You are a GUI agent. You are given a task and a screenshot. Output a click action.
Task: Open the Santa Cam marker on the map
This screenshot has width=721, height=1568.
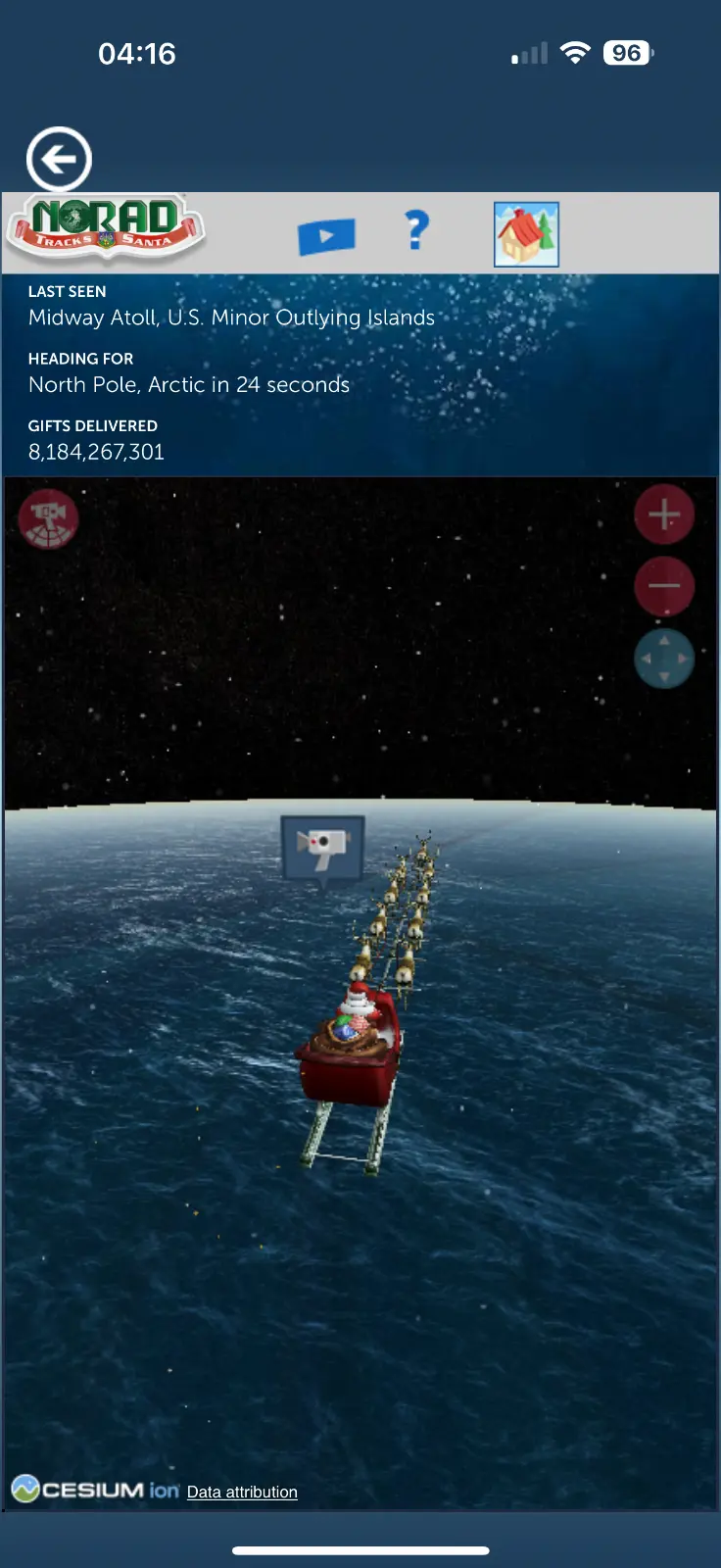pyautogui.click(x=323, y=847)
